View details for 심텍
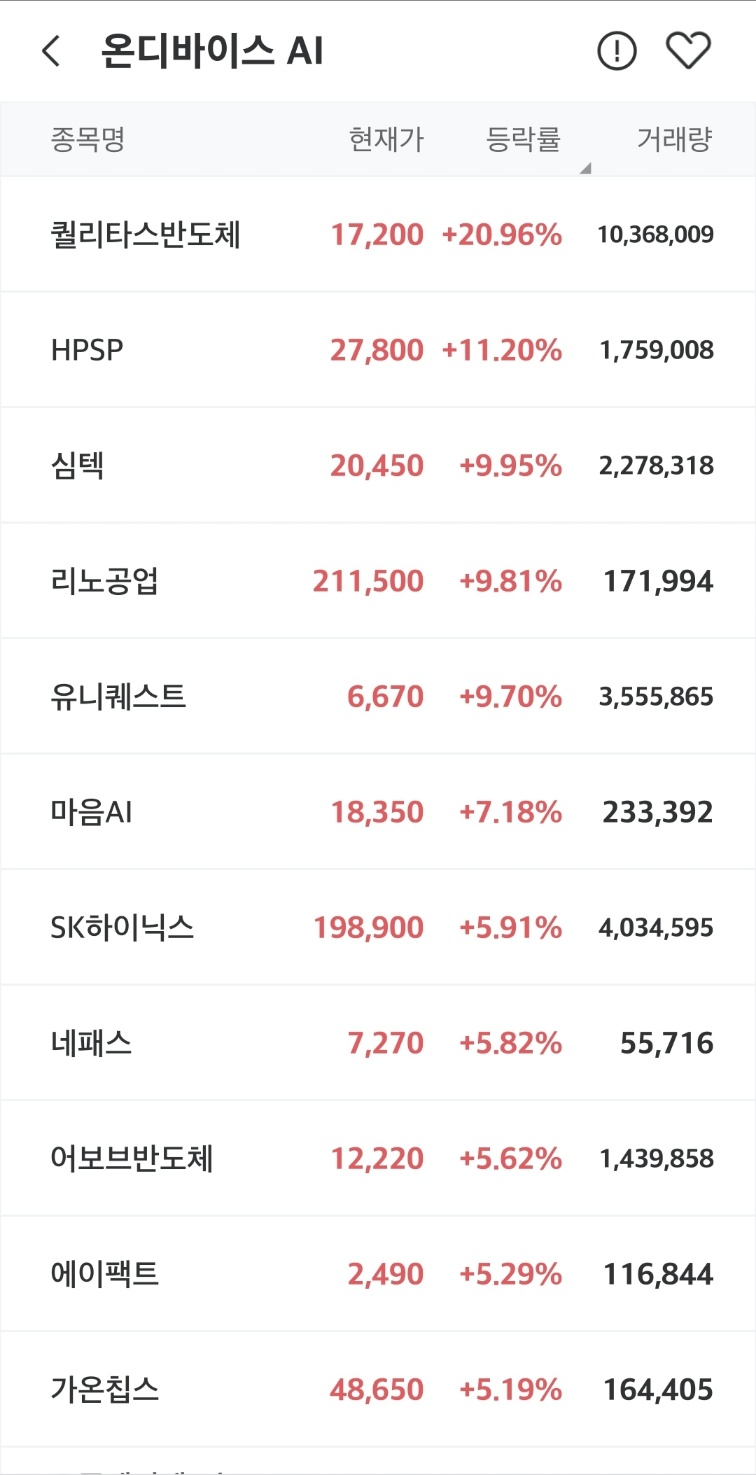This screenshot has height=1475, width=756. pos(378,466)
